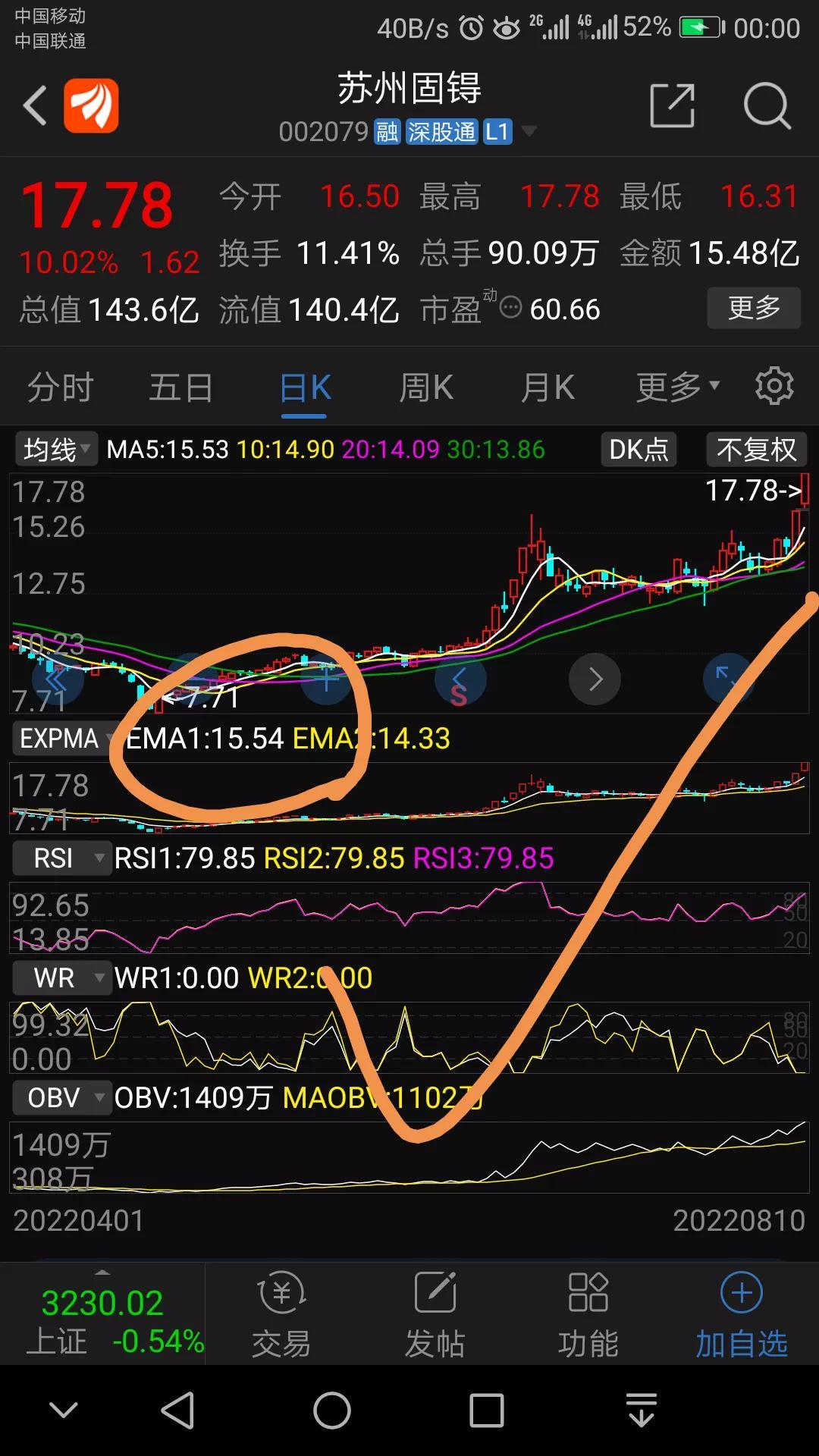Select the 周K tab
The image size is (819, 1456).
[x=426, y=388]
